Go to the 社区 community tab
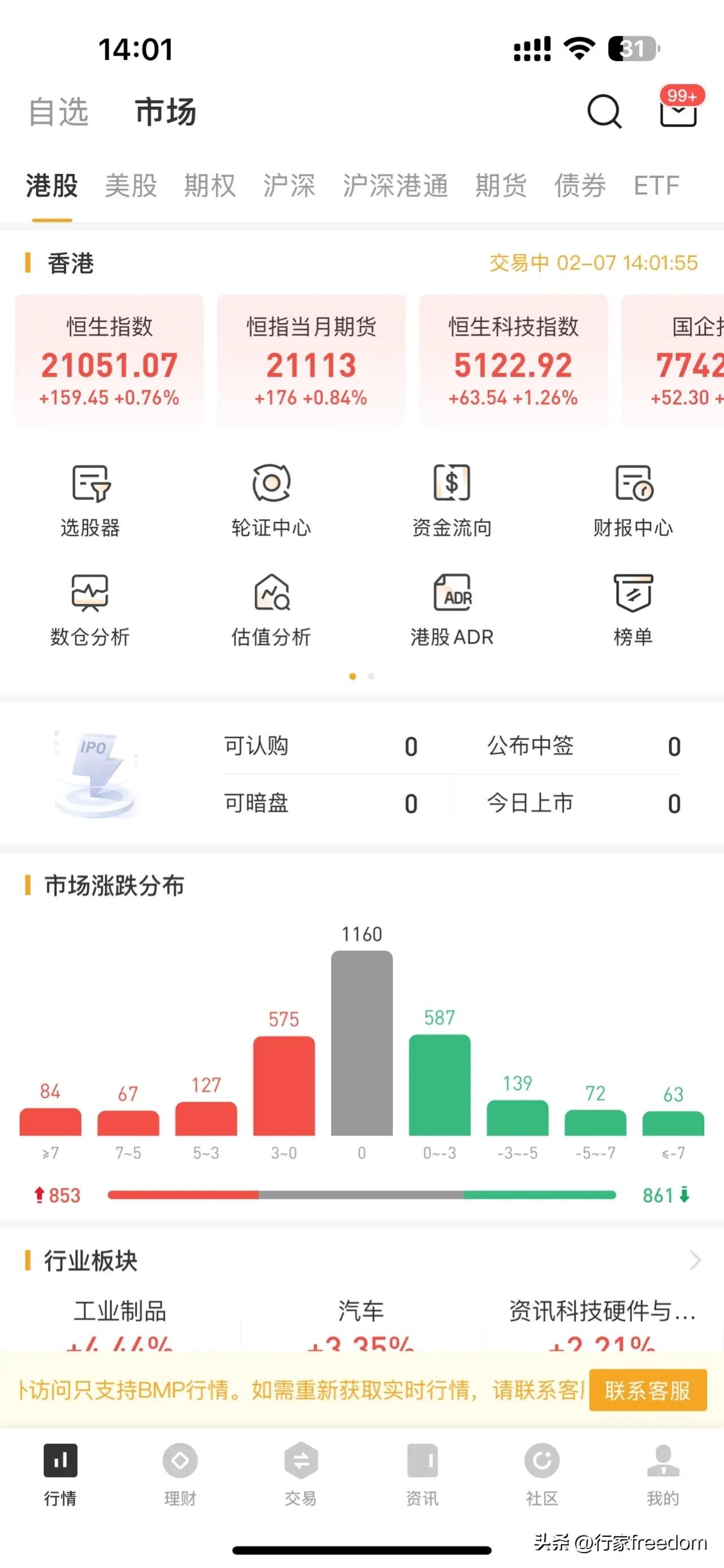 pos(542,1474)
